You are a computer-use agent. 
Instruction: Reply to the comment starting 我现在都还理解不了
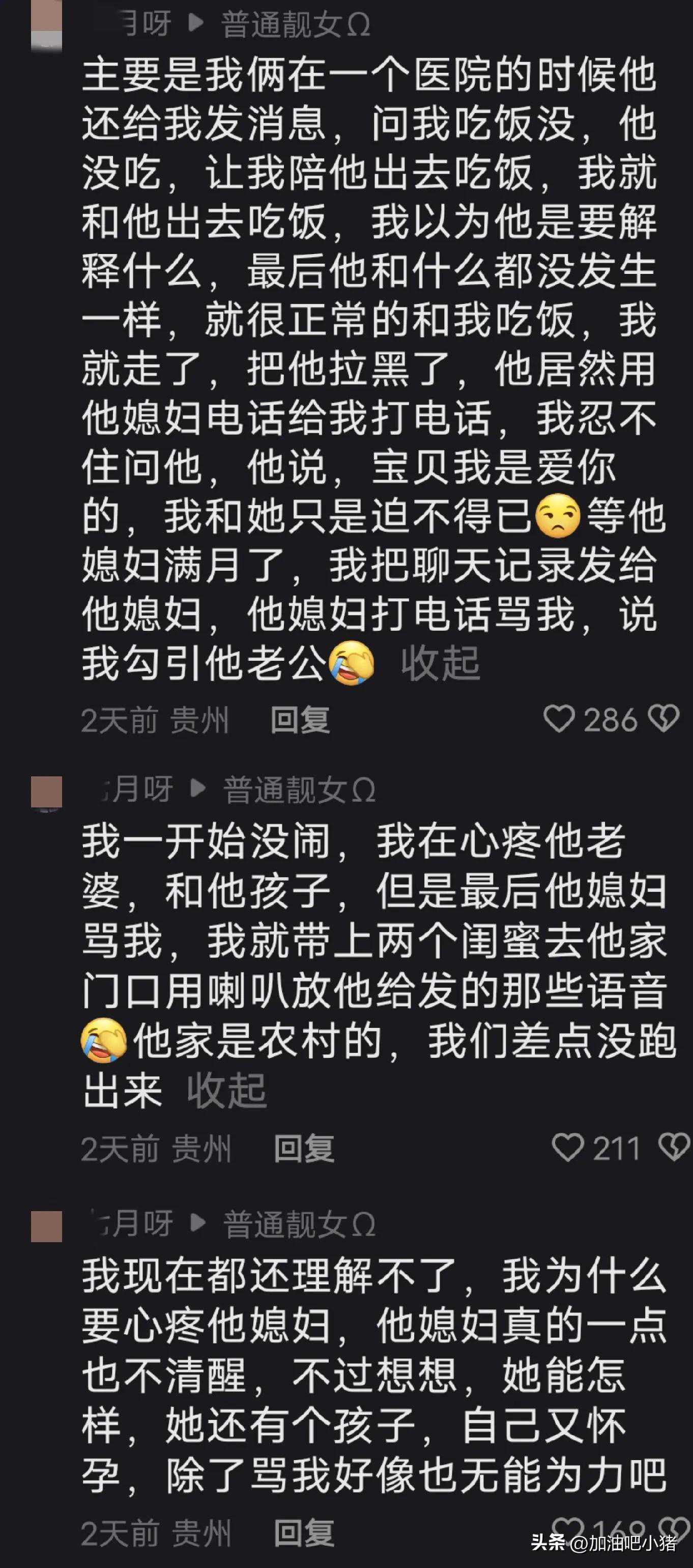[304, 1533]
